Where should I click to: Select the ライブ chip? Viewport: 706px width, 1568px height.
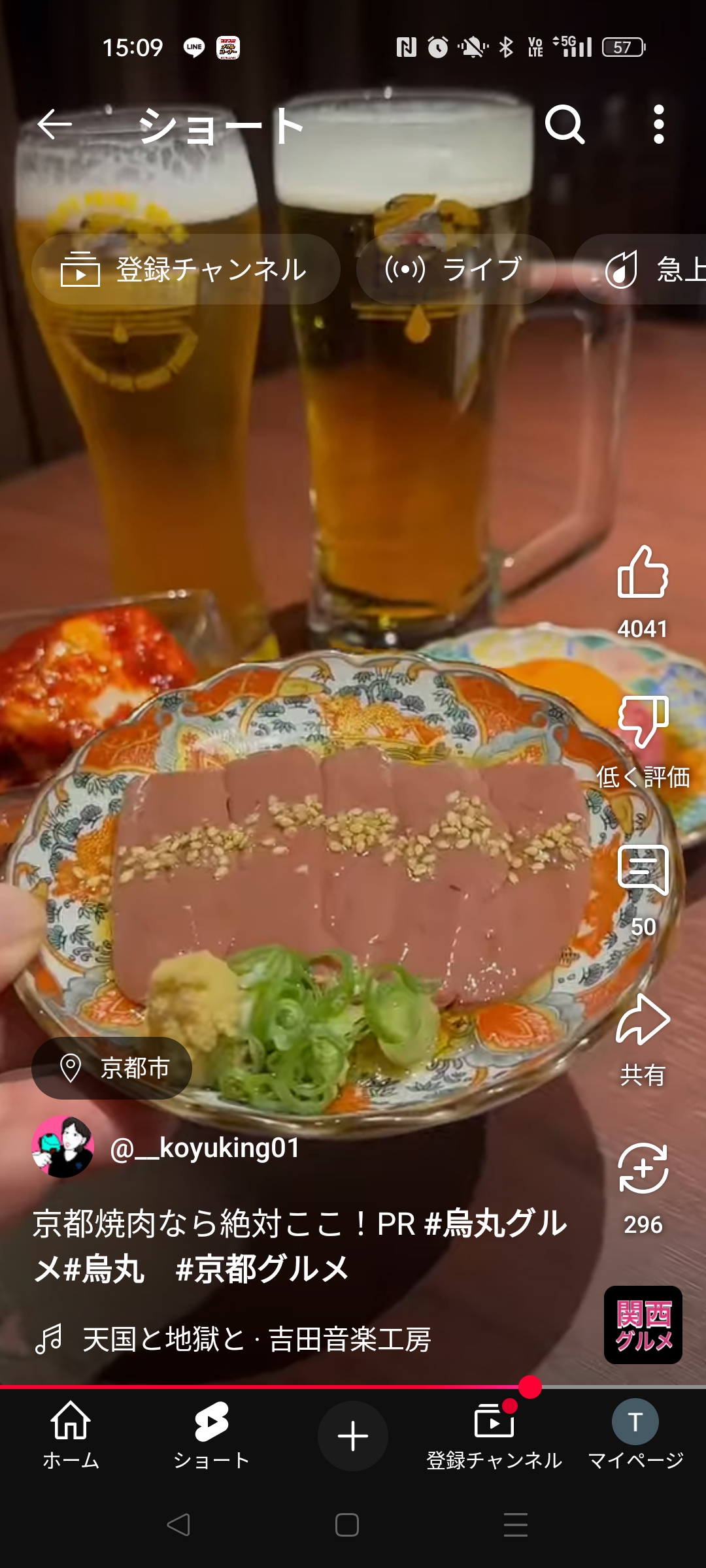pyautogui.click(x=456, y=269)
